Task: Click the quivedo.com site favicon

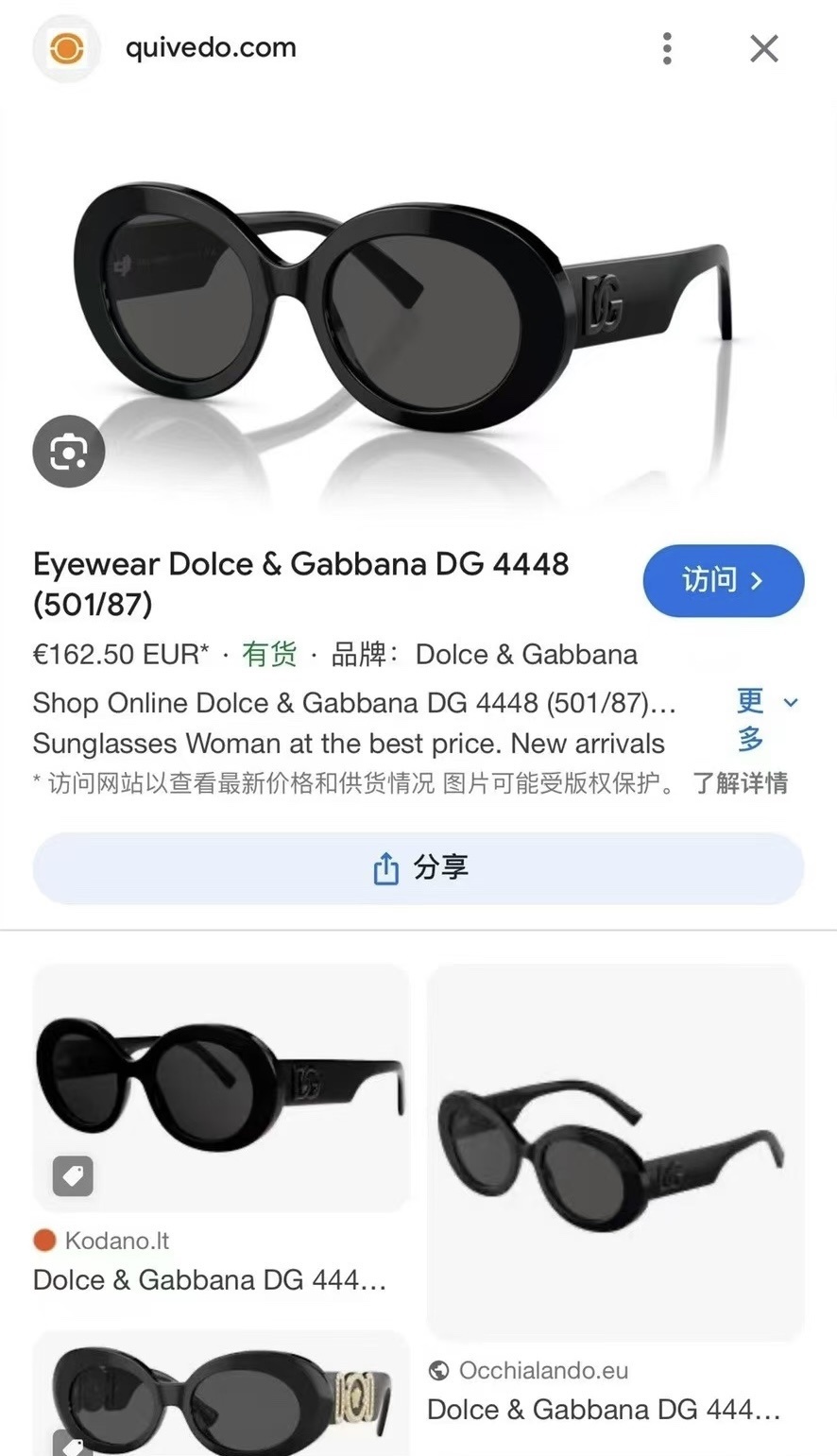Action: click(x=66, y=48)
